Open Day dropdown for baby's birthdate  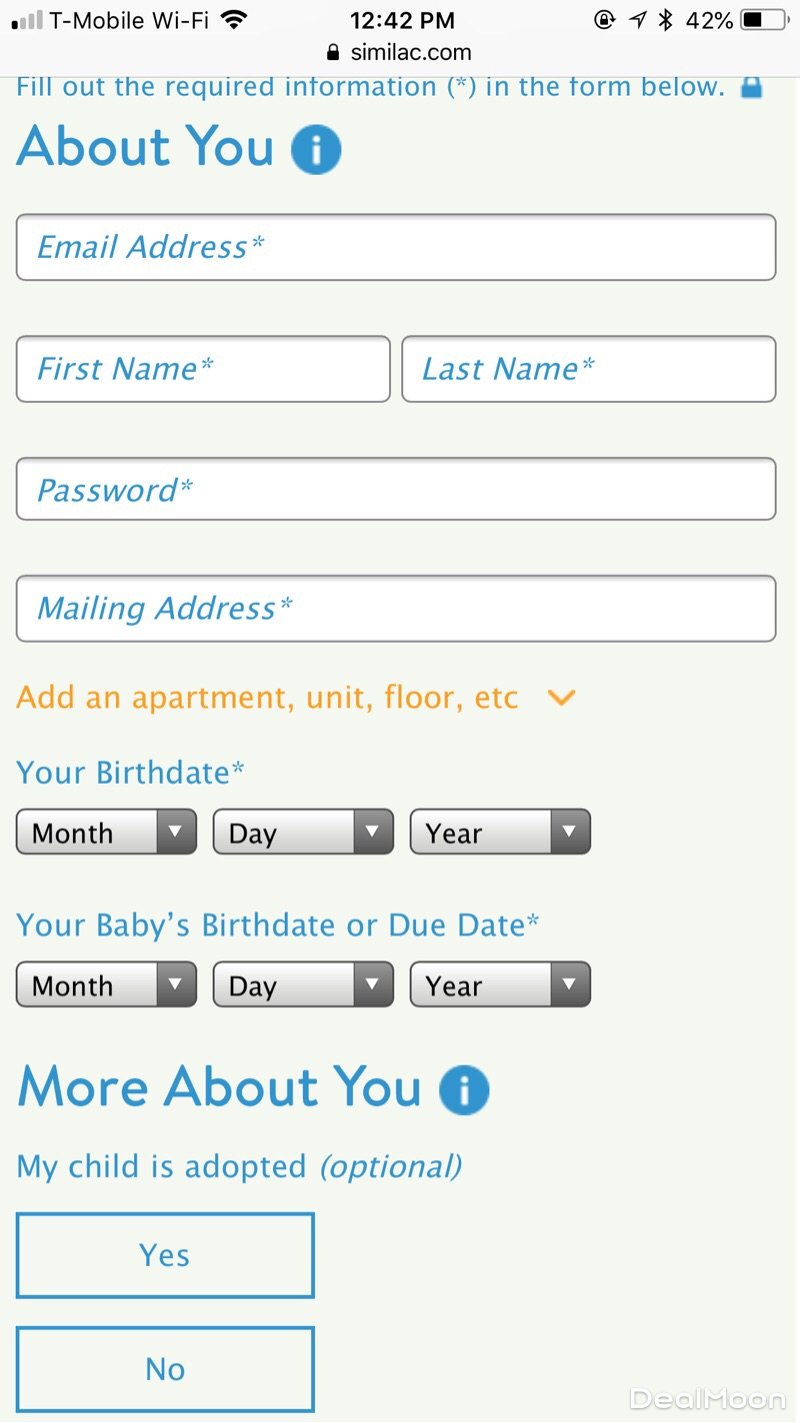(x=303, y=985)
